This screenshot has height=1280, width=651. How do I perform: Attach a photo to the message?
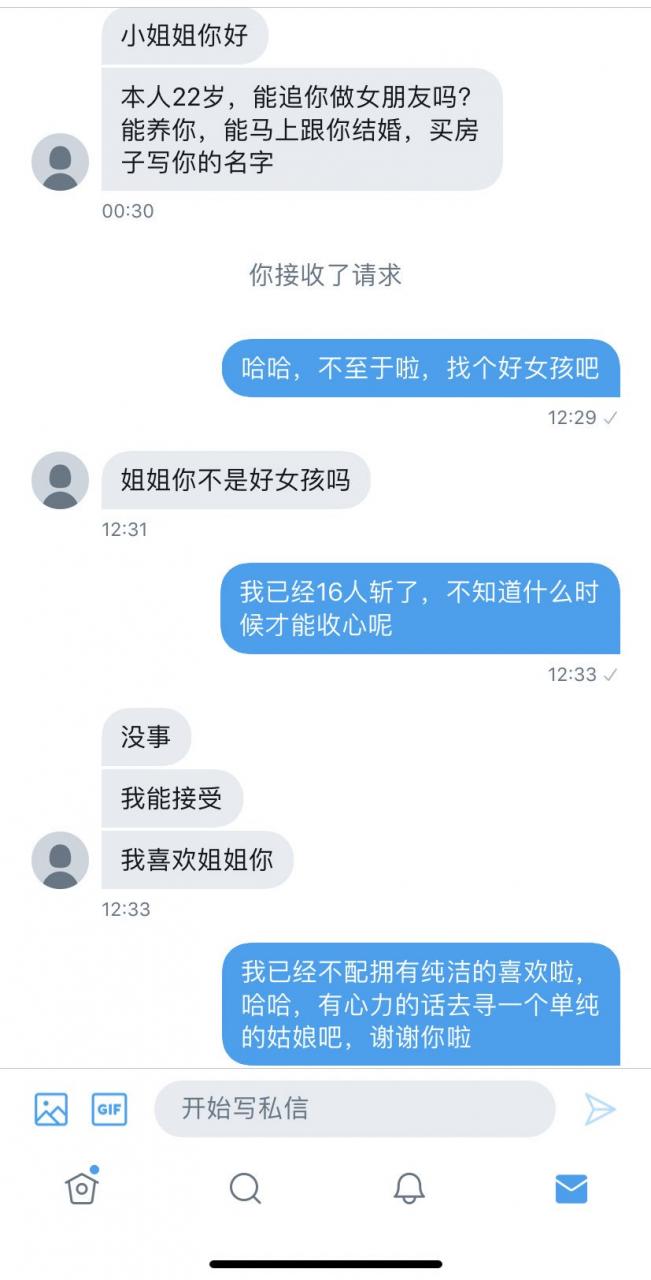(x=51, y=1108)
